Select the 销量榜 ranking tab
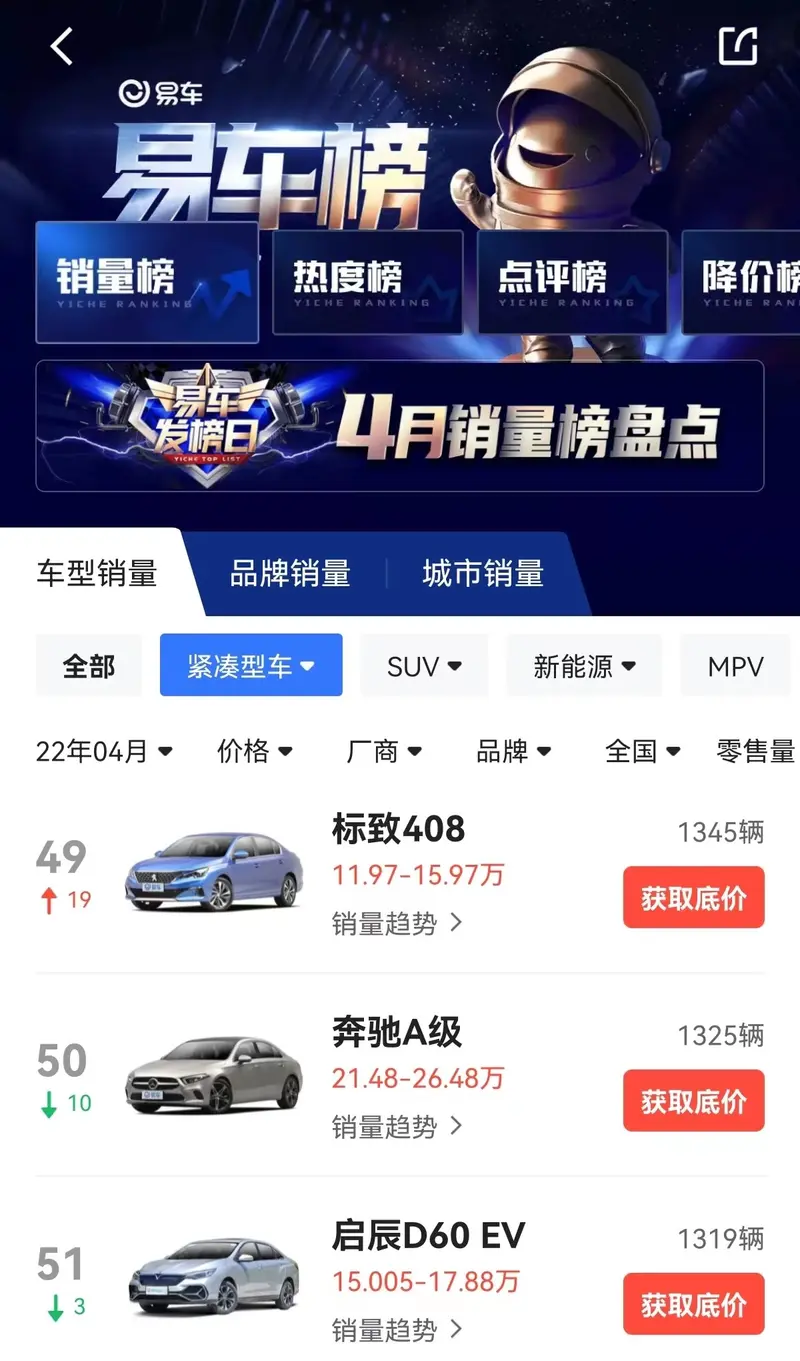 tap(147, 281)
